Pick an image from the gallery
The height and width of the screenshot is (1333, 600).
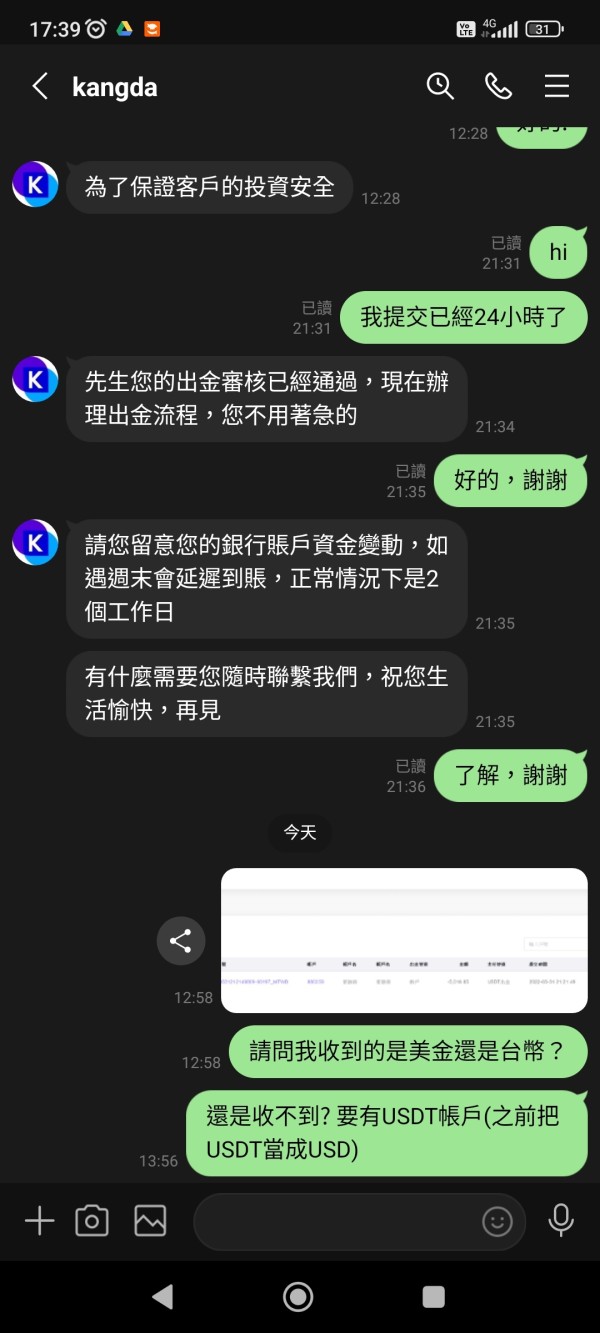(150, 1221)
